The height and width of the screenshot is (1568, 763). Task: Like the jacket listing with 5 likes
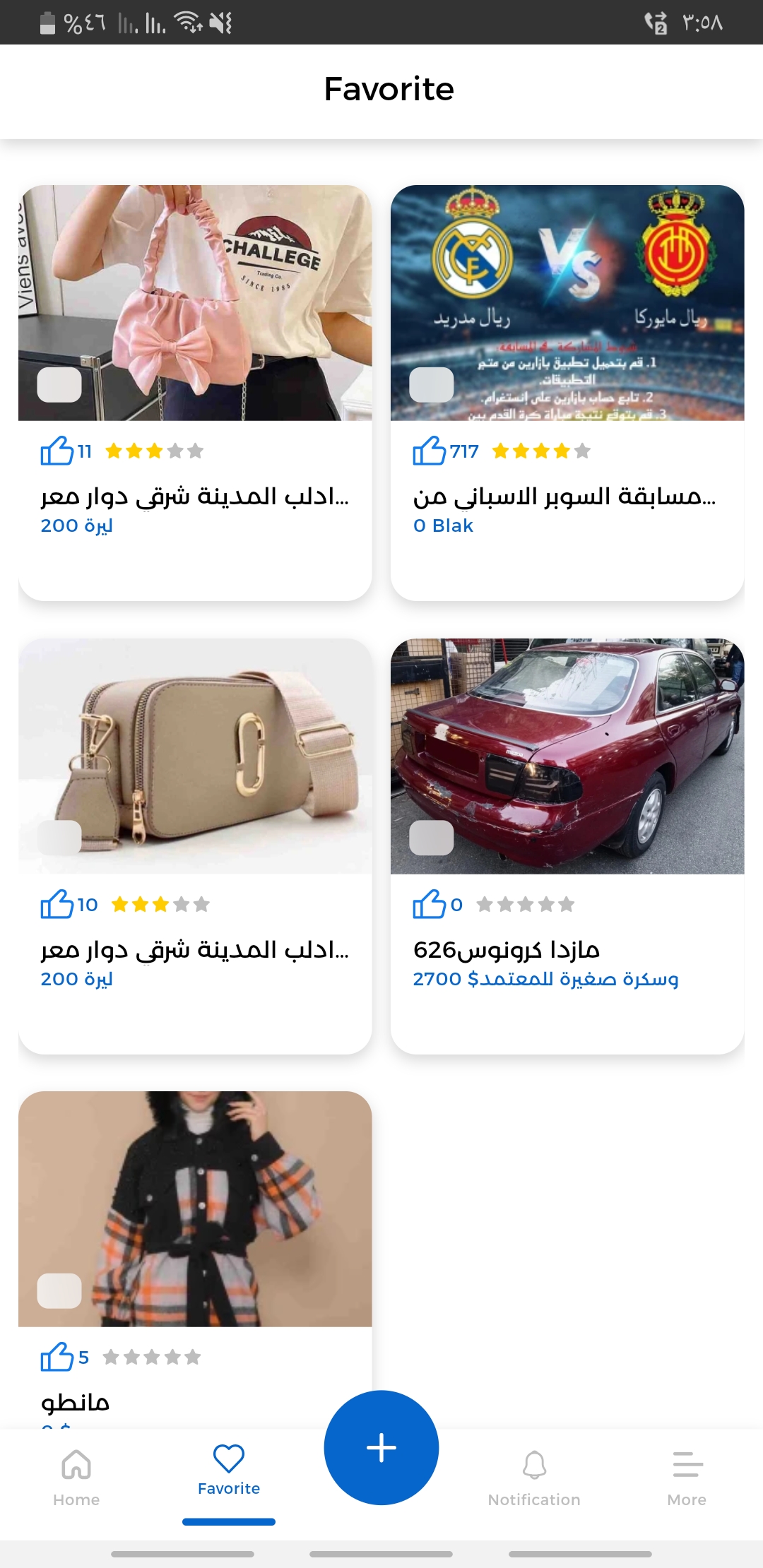[x=57, y=1357]
